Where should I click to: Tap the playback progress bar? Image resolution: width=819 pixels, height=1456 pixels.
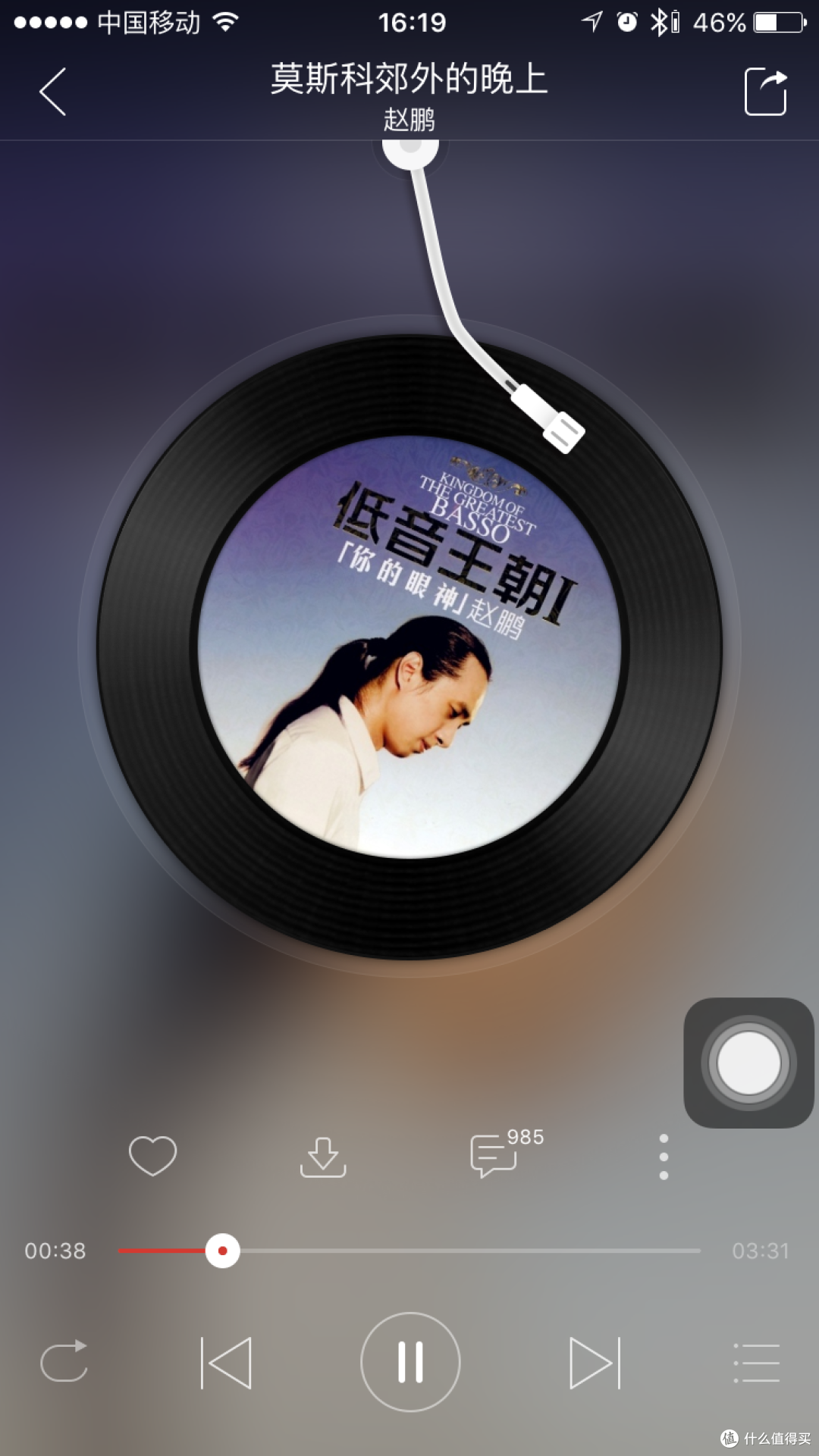(x=409, y=1251)
